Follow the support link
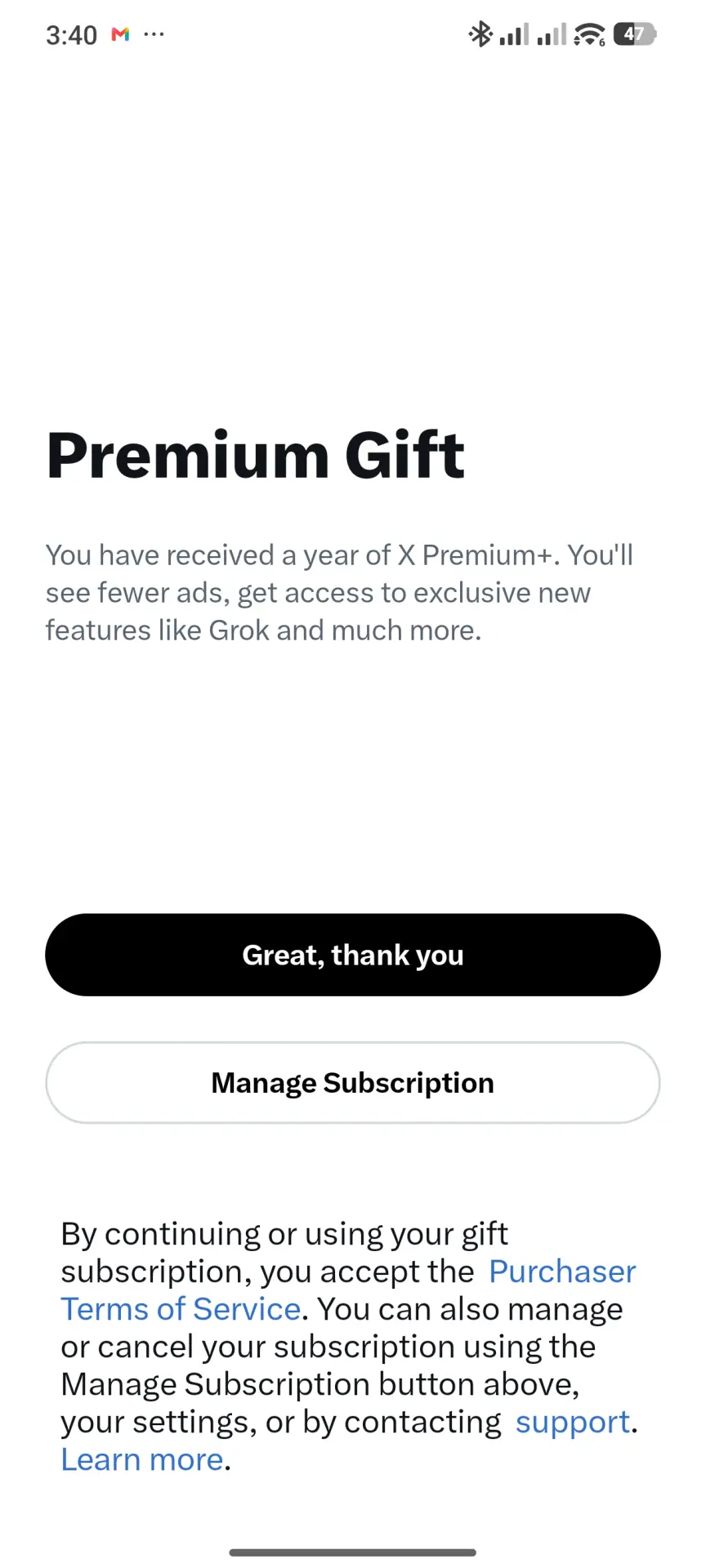The width and height of the screenshot is (706, 1568). click(573, 1422)
